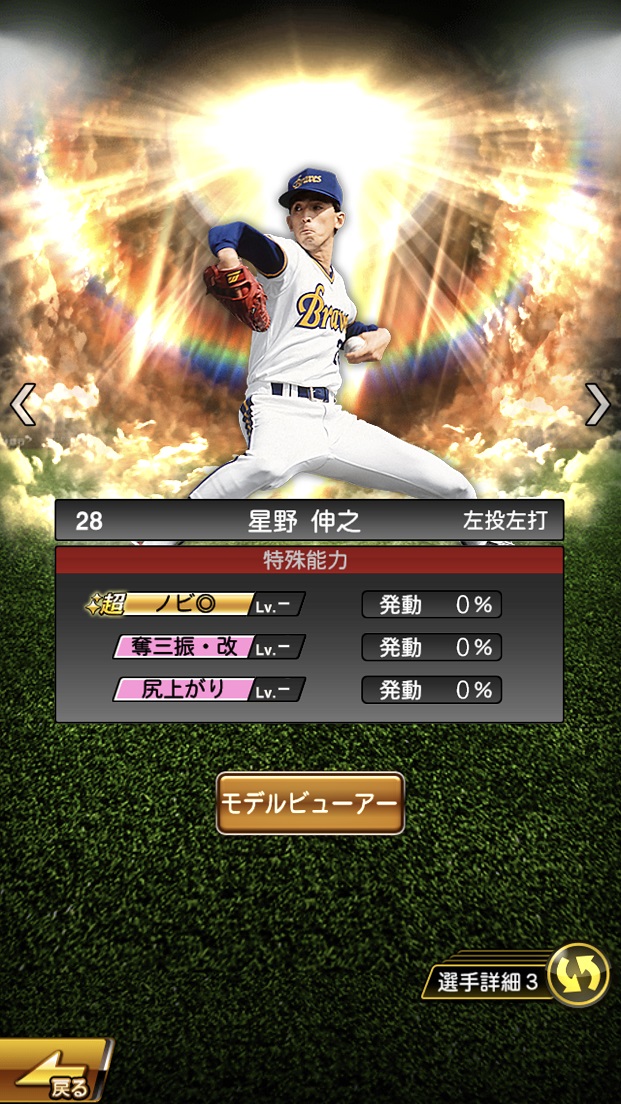This screenshot has width=621, height=1104.
Task: Select the 奪三振・改 ability
Action: click(x=208, y=647)
